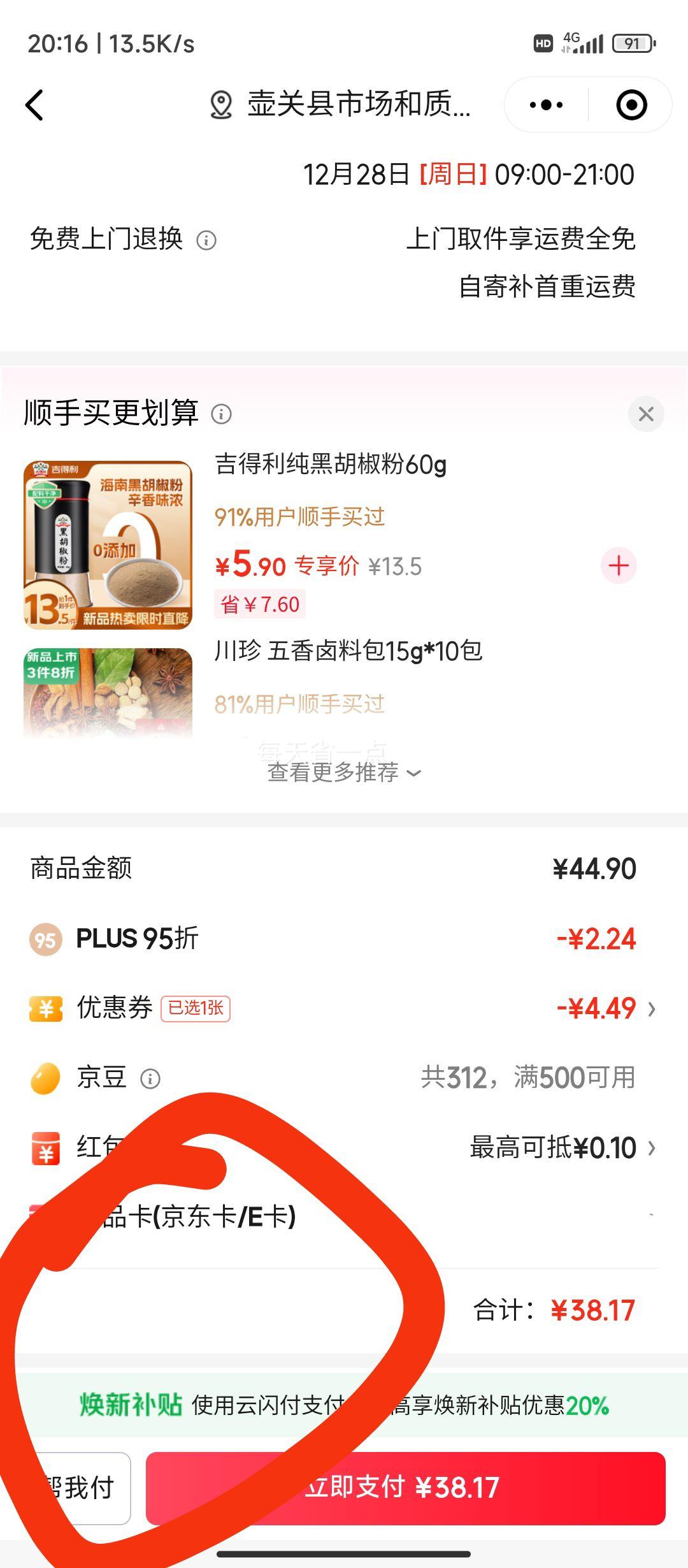The height and width of the screenshot is (1568, 688).
Task: Expand the 优惠券 selection with right arrow
Action: point(651,1009)
